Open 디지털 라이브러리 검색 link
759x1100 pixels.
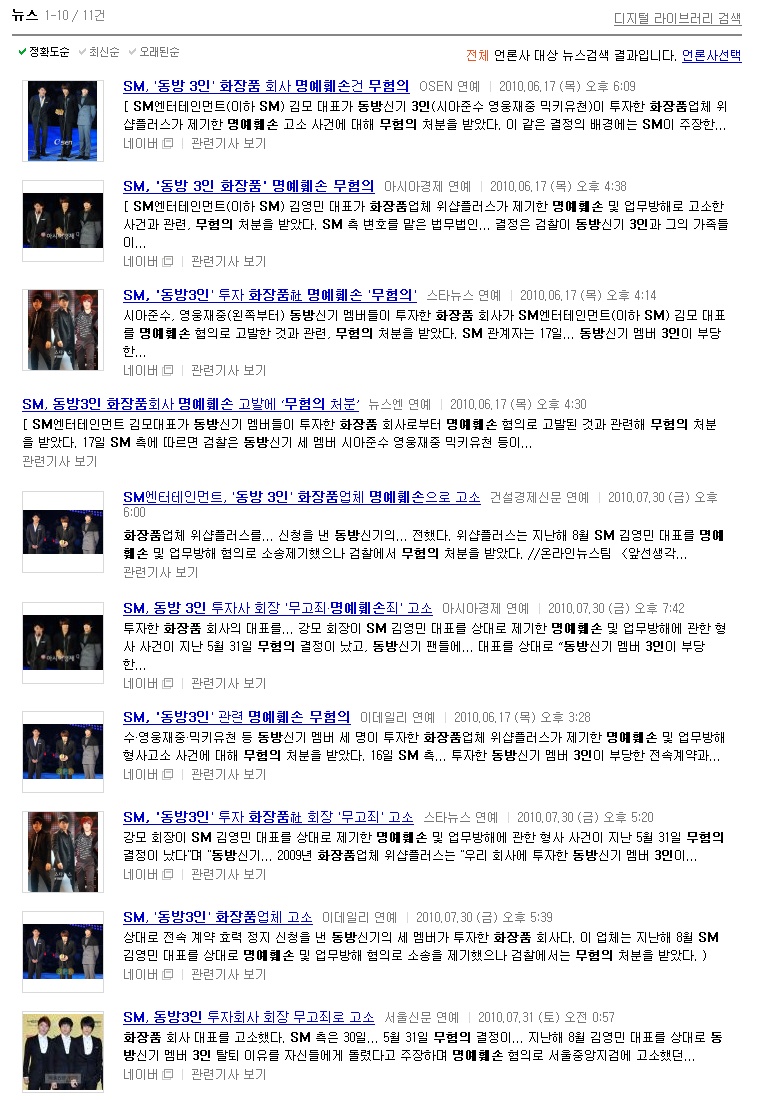(677, 18)
